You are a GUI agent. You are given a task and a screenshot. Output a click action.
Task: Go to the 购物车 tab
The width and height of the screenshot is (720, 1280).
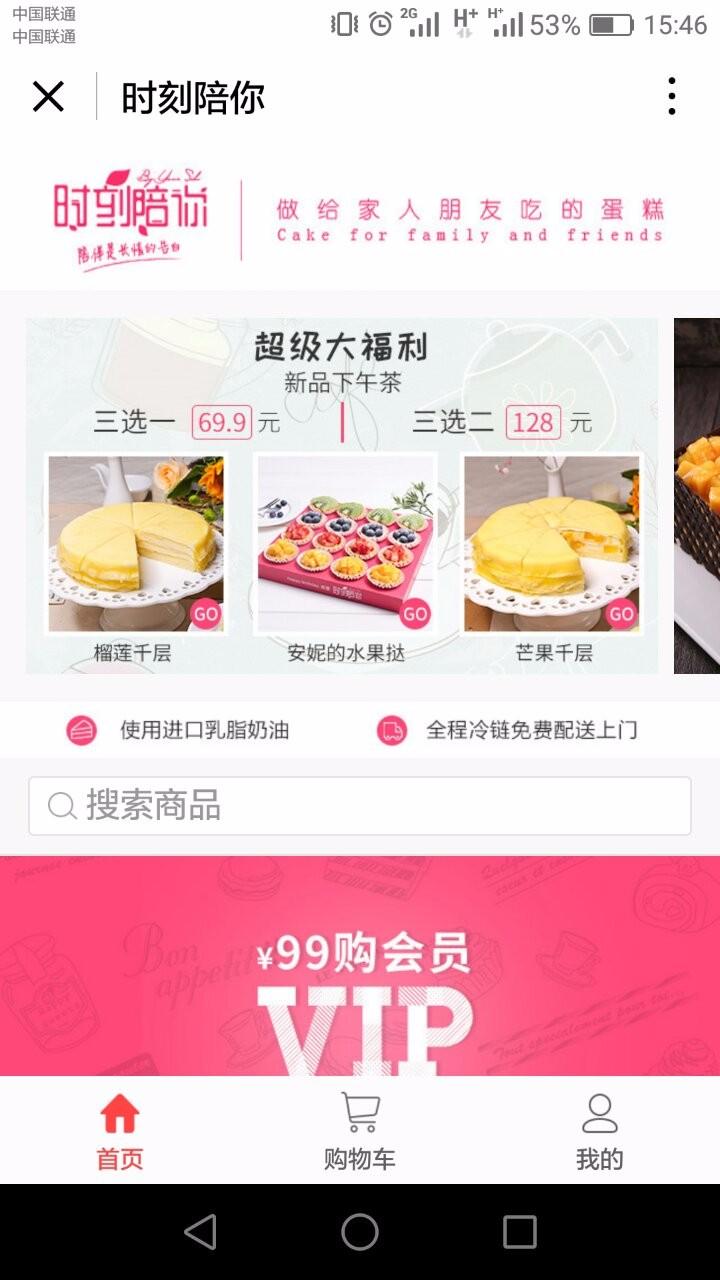tap(360, 1131)
